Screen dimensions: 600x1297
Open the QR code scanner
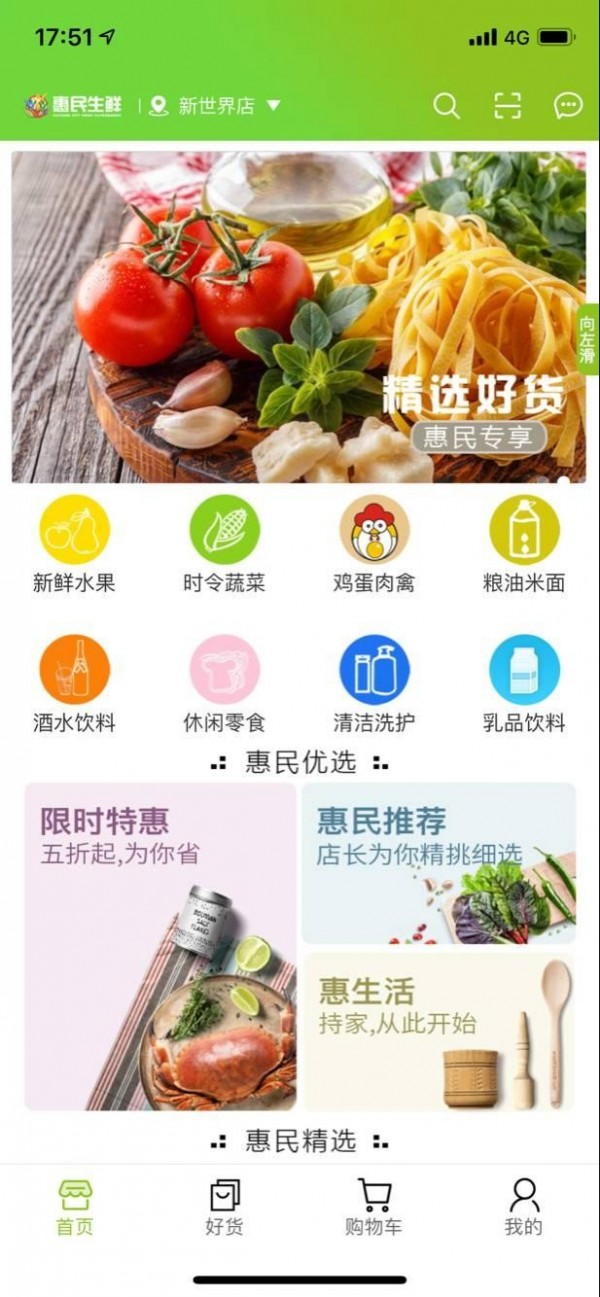click(508, 106)
